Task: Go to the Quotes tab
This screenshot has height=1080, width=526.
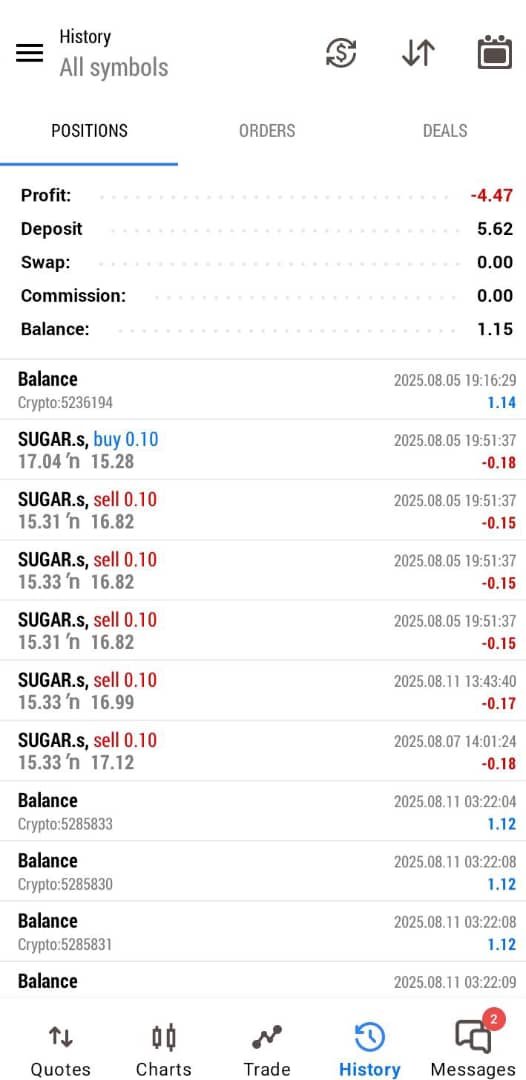Action: (61, 1049)
